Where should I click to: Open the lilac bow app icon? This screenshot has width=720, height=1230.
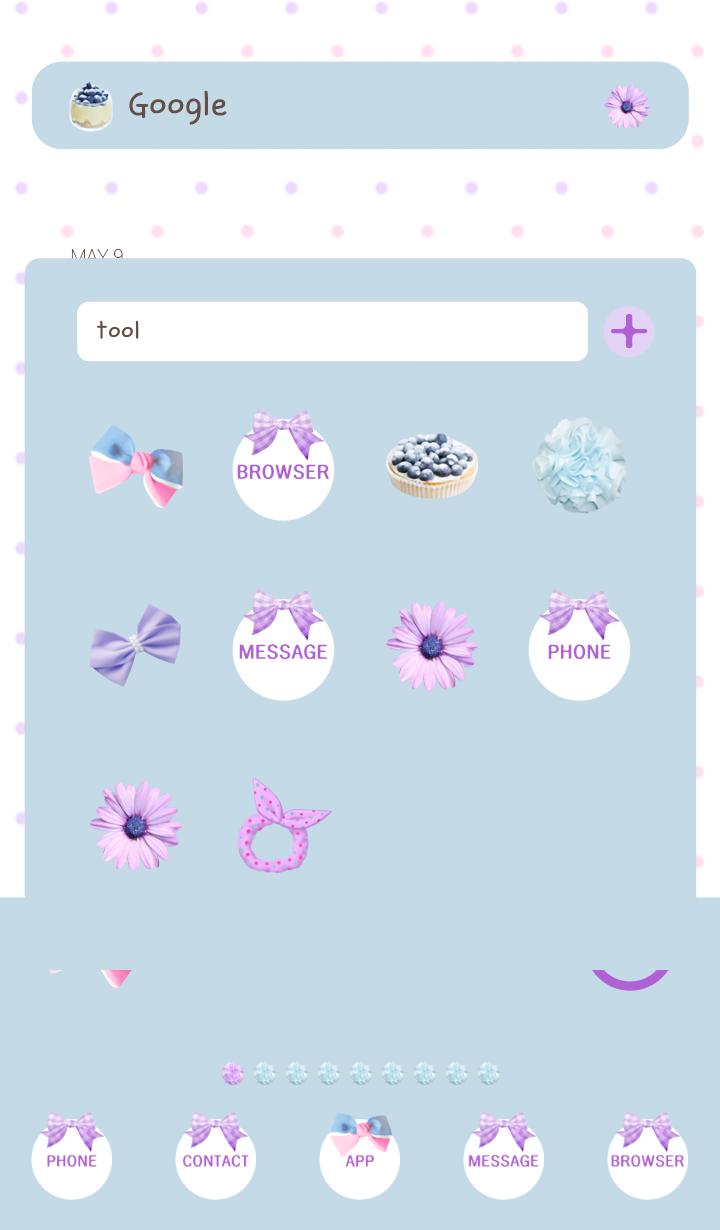(x=136, y=645)
